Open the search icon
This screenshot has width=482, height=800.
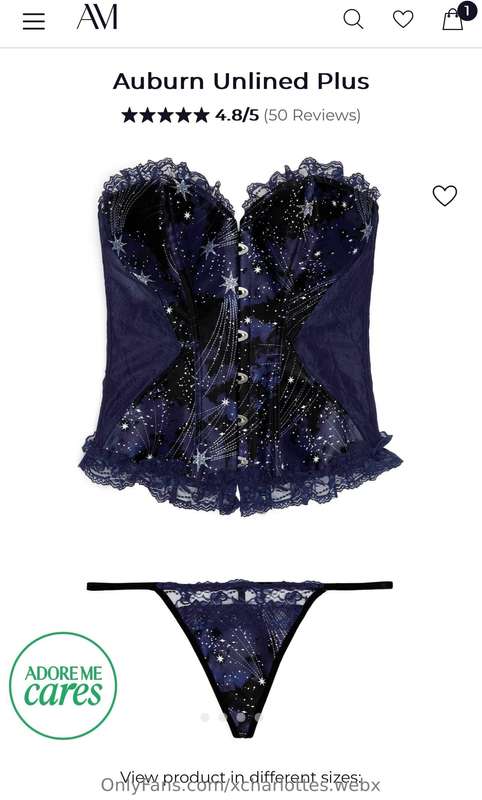coord(353,20)
